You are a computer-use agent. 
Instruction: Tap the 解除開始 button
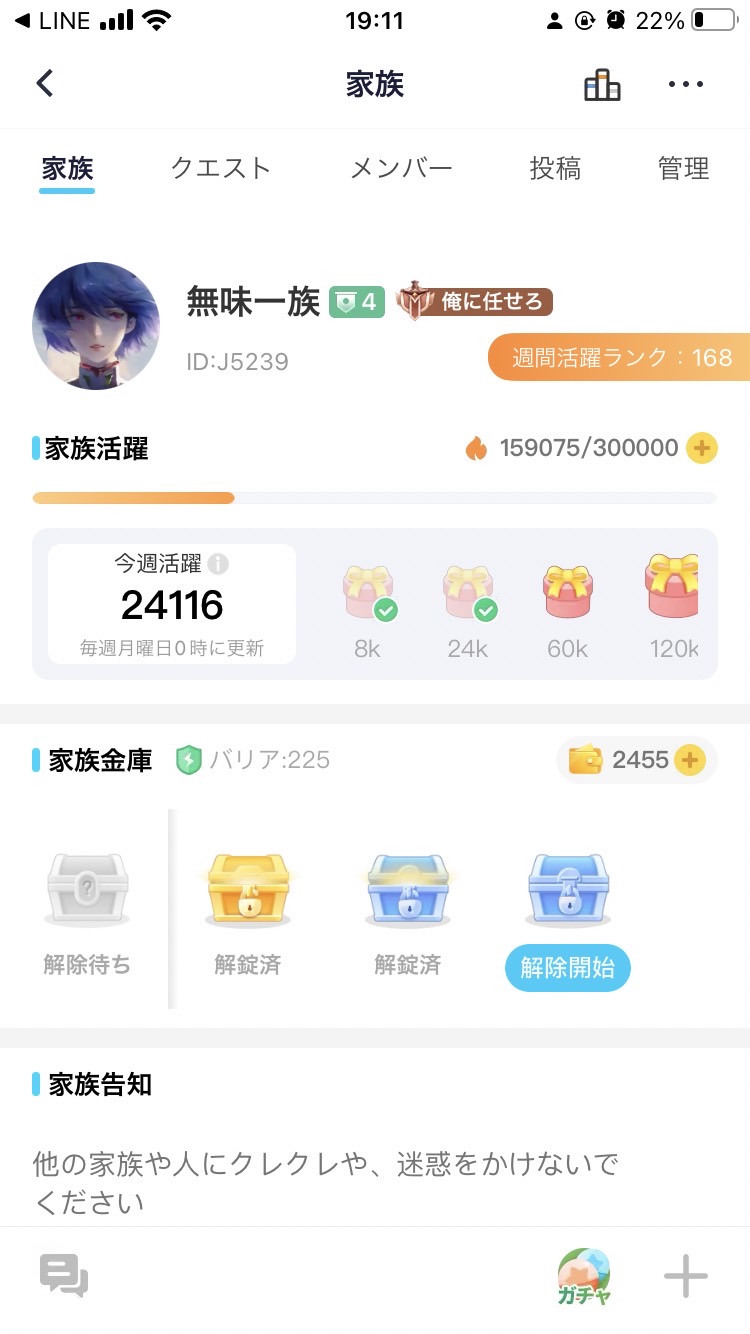(567, 967)
